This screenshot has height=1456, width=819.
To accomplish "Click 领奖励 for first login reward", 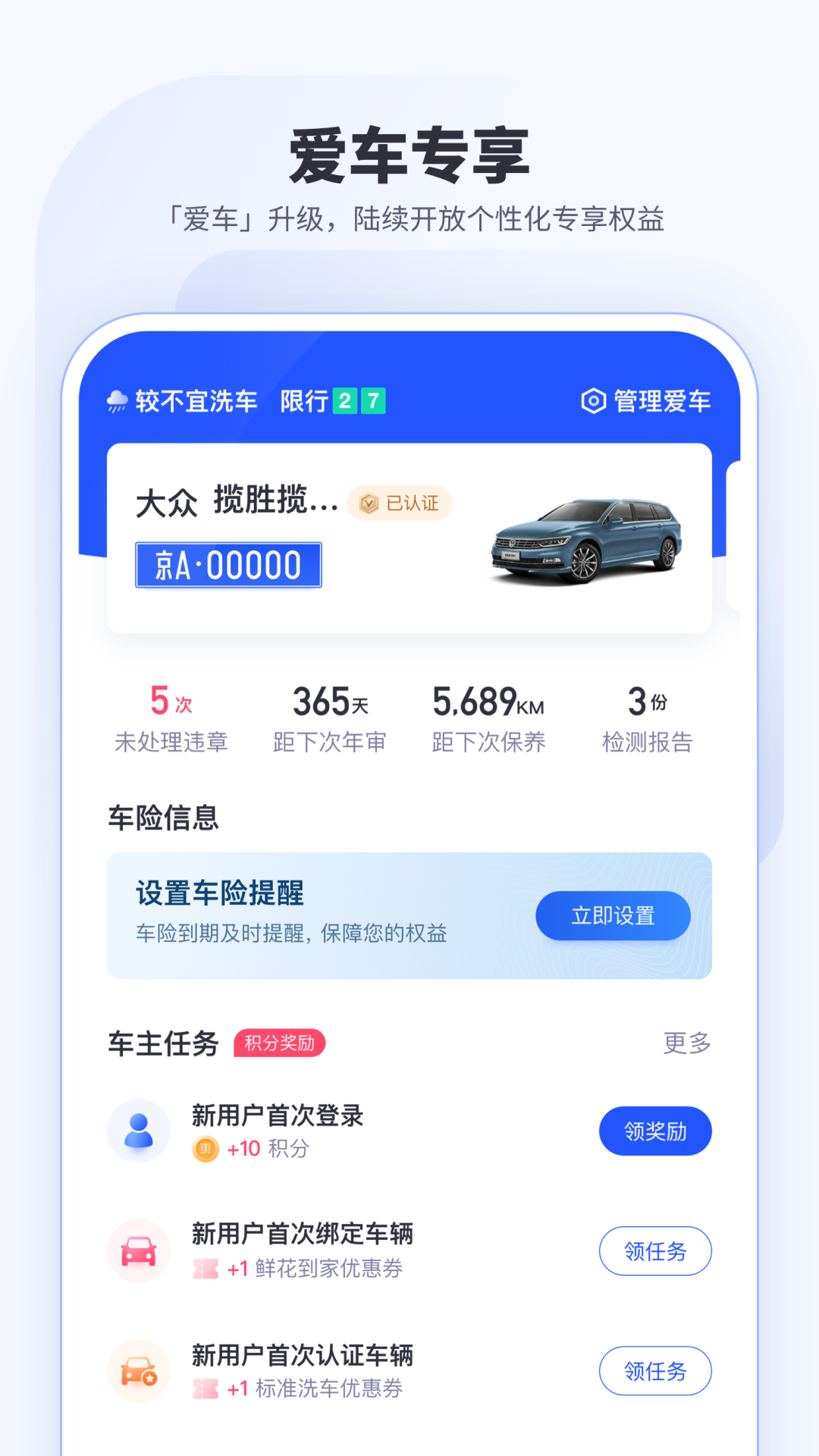I will (x=655, y=1131).
